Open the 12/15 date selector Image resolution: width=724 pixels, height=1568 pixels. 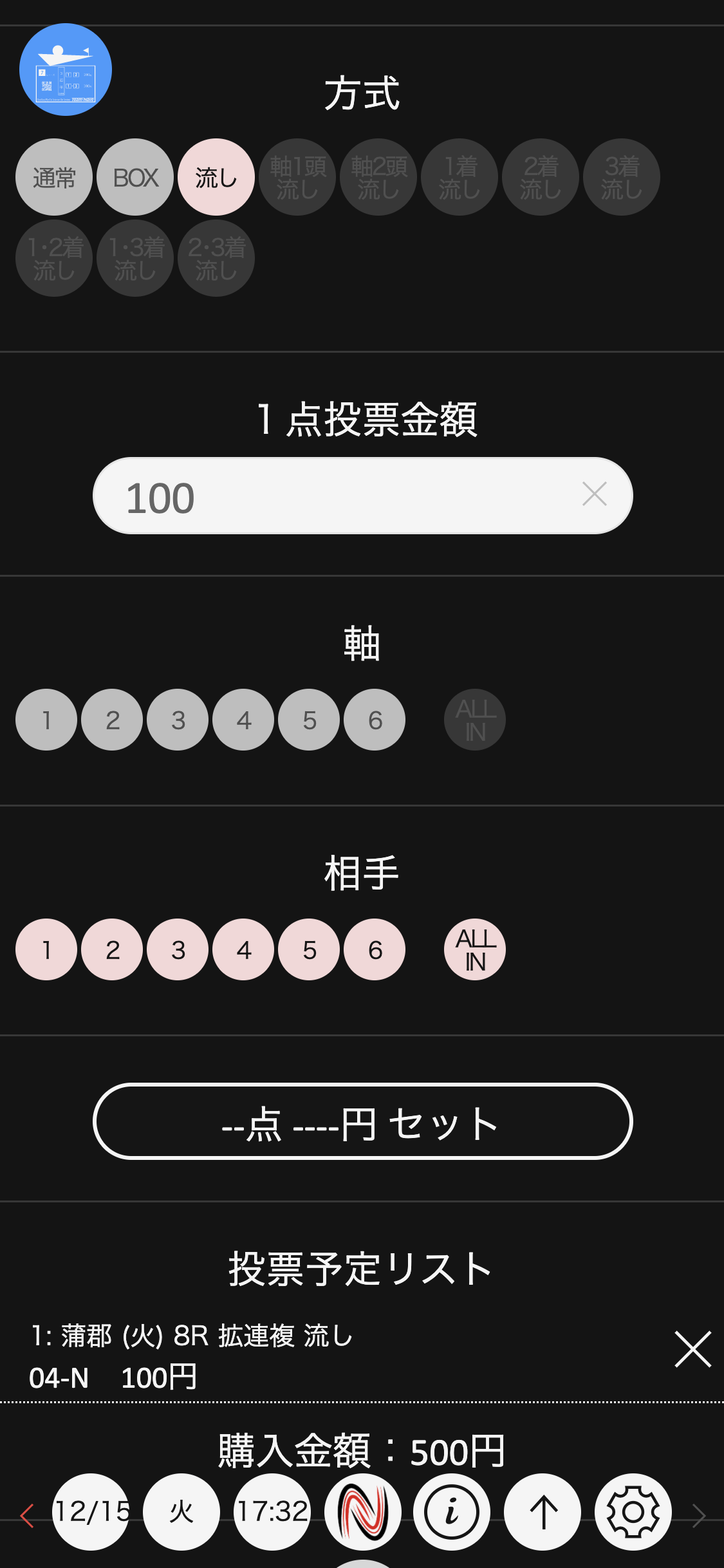[91, 1511]
